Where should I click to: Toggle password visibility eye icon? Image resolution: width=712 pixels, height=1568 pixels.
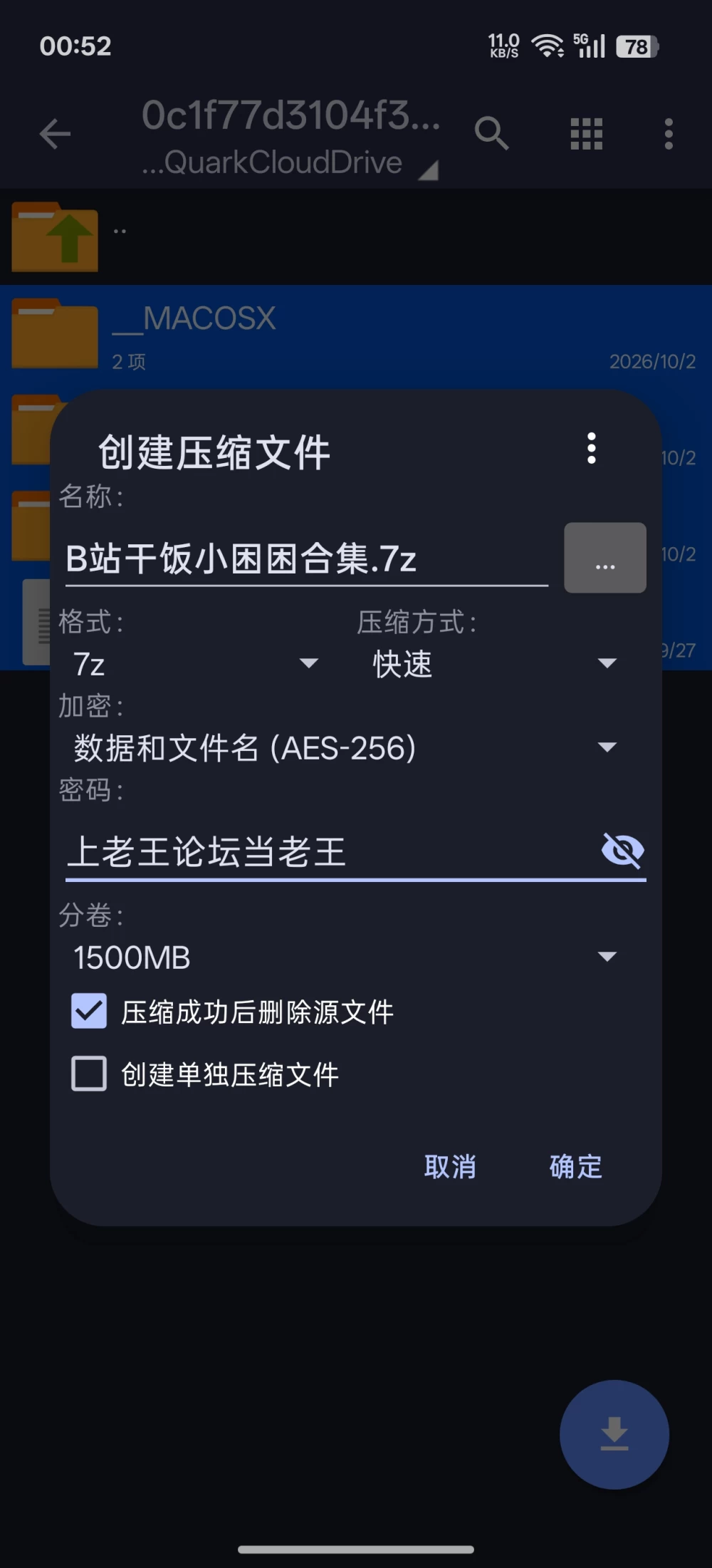click(x=622, y=851)
